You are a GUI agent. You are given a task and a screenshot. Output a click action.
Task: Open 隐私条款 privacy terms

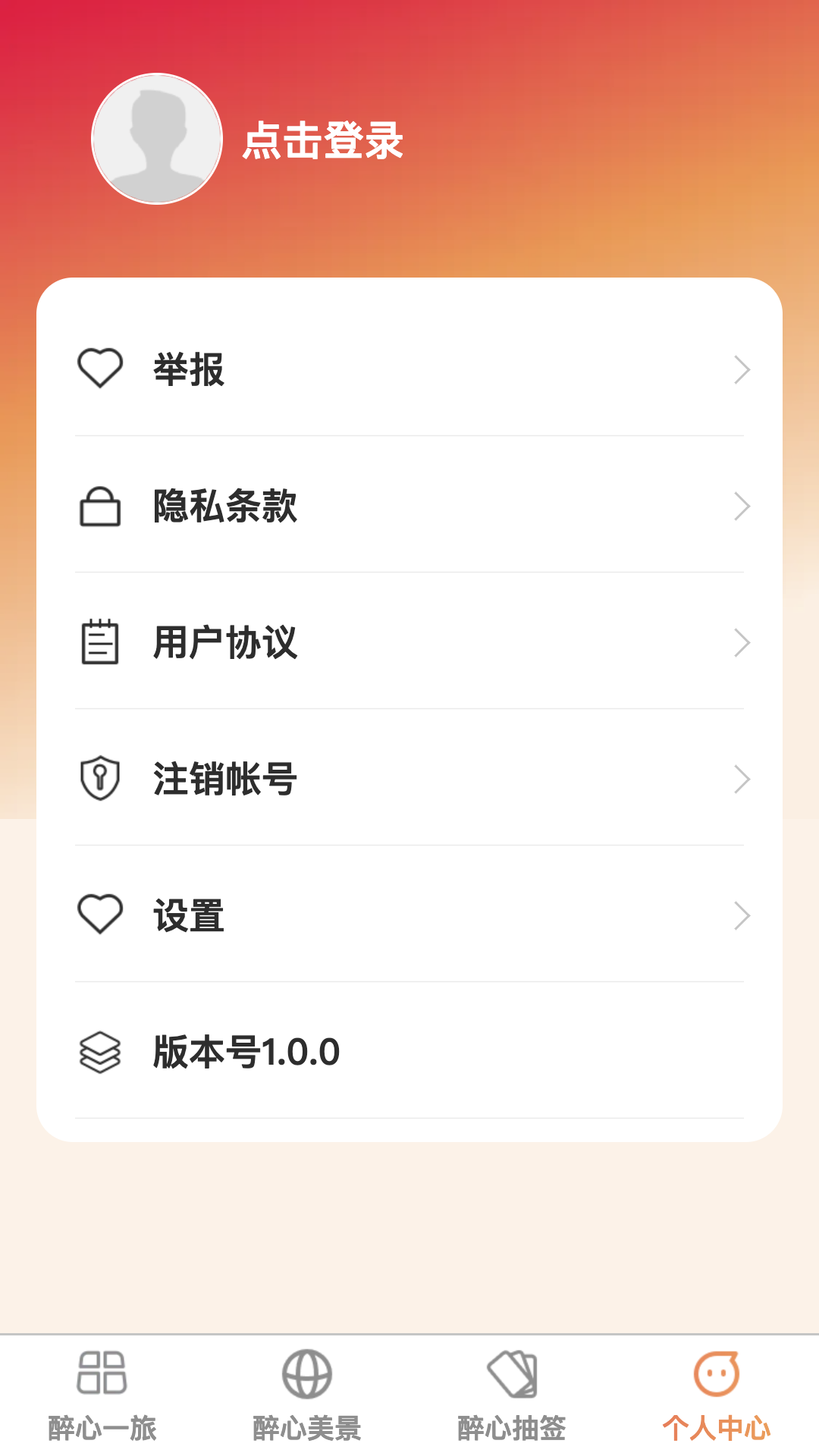409,506
